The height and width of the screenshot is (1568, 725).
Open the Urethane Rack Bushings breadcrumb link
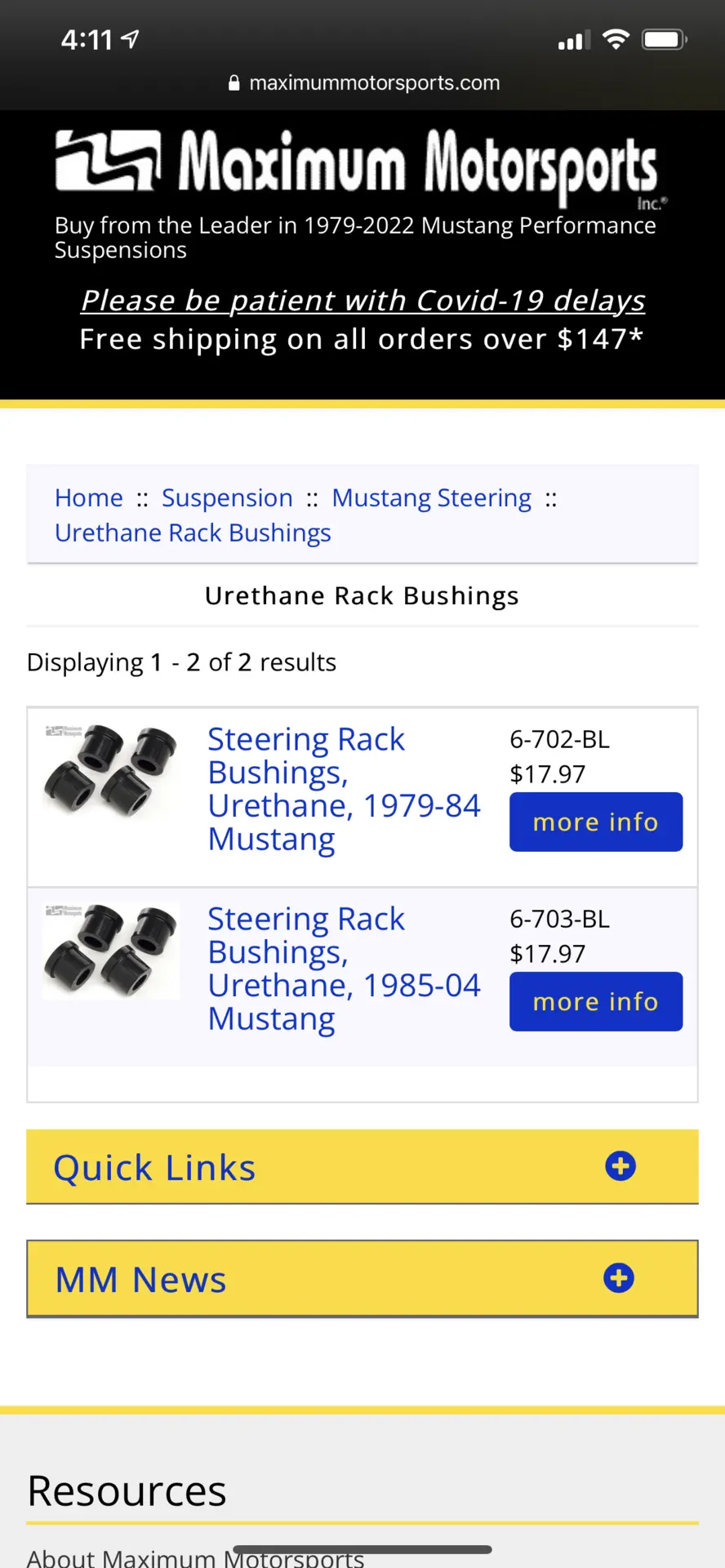193,532
